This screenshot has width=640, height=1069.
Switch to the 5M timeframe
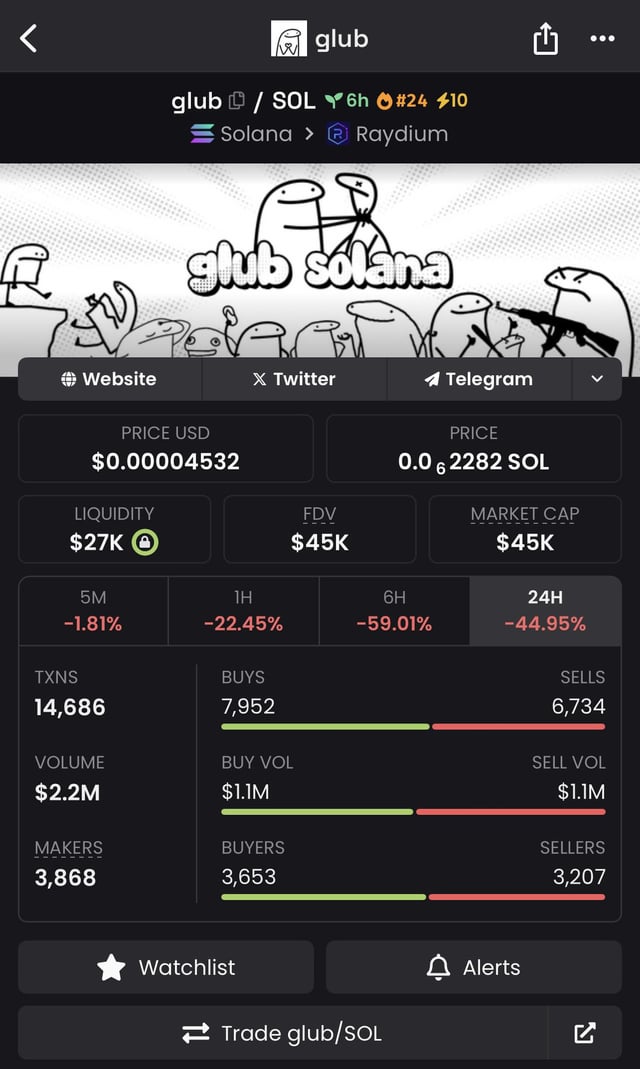93,610
